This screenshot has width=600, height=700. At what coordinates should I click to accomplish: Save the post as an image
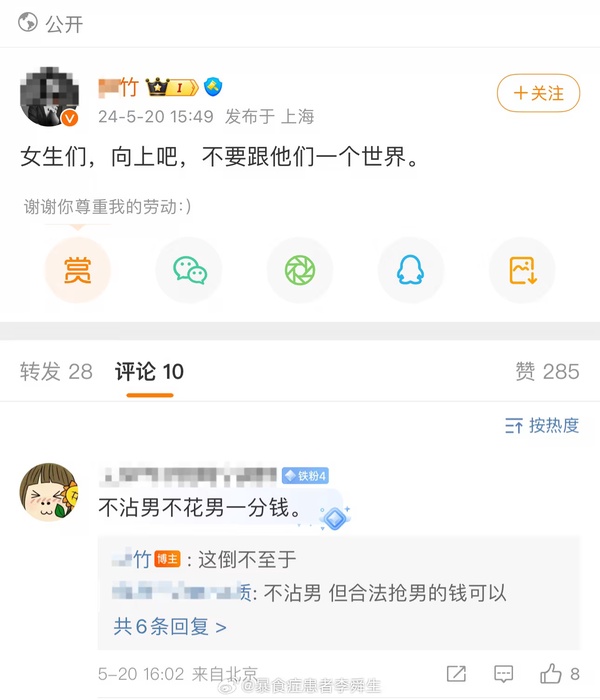pyautogui.click(x=522, y=270)
